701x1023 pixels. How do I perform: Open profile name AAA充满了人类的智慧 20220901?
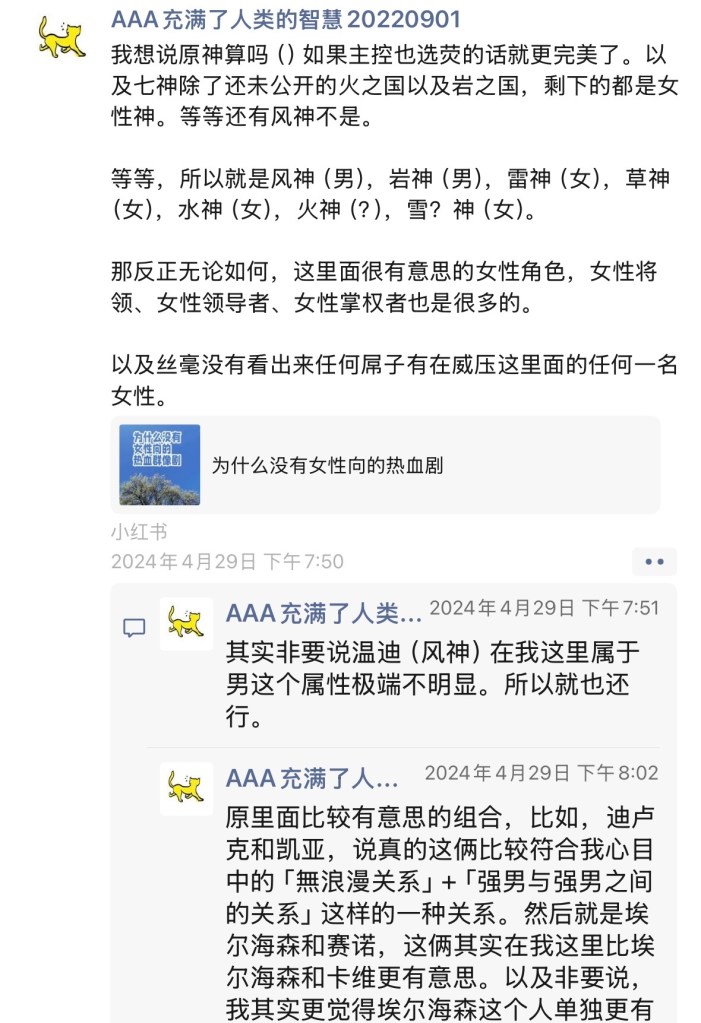272,21
